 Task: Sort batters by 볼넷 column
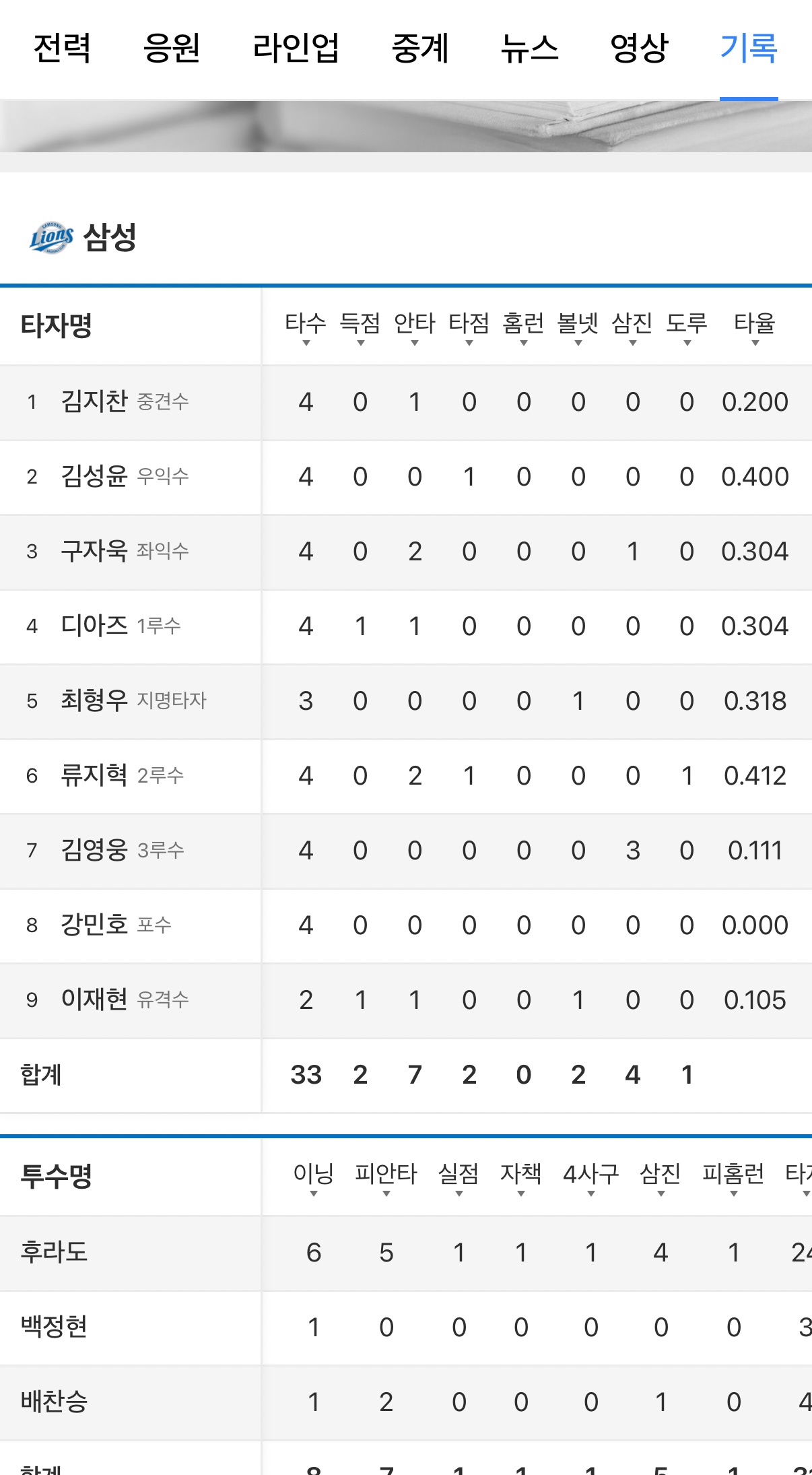pyautogui.click(x=578, y=327)
